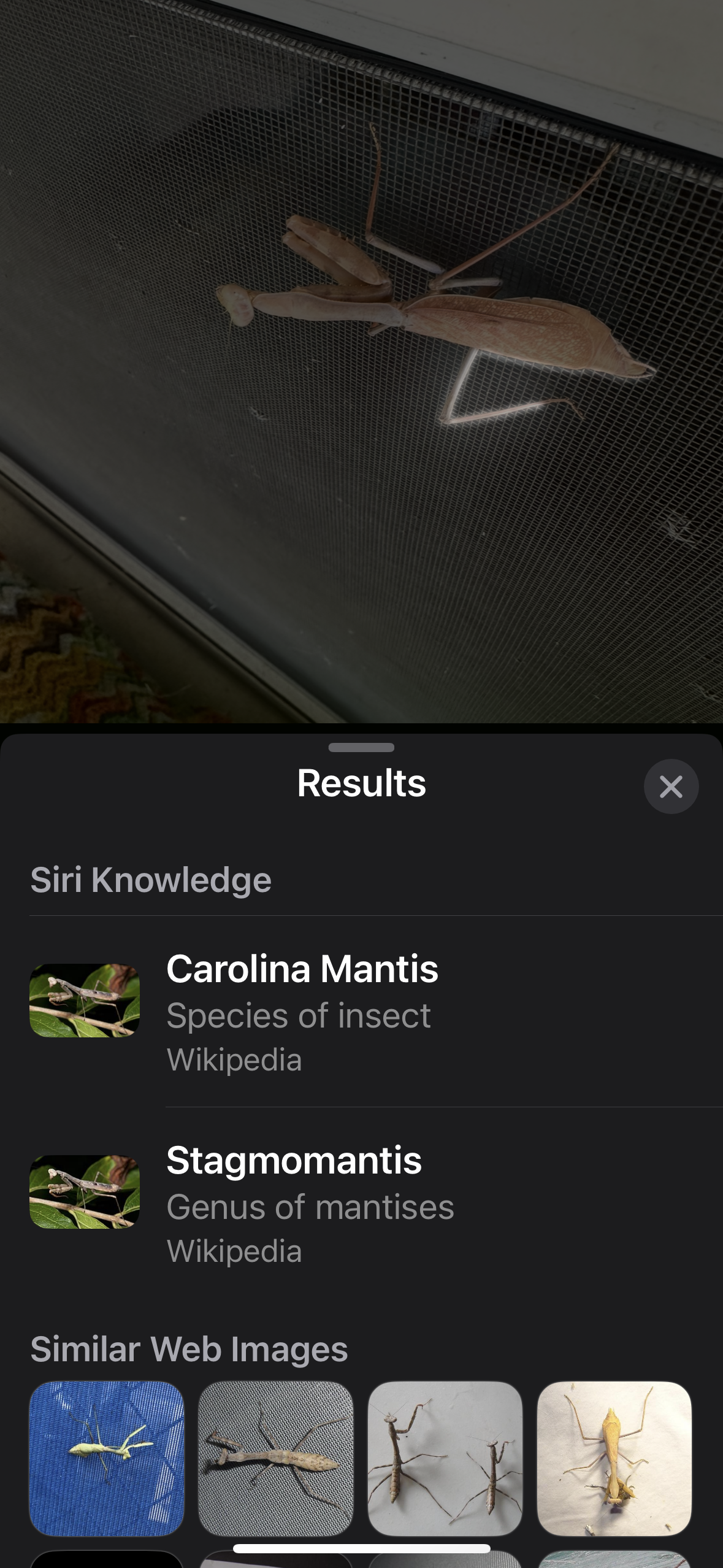723x1568 pixels.
Task: Open similar image showing two mantises
Action: [x=445, y=1458]
